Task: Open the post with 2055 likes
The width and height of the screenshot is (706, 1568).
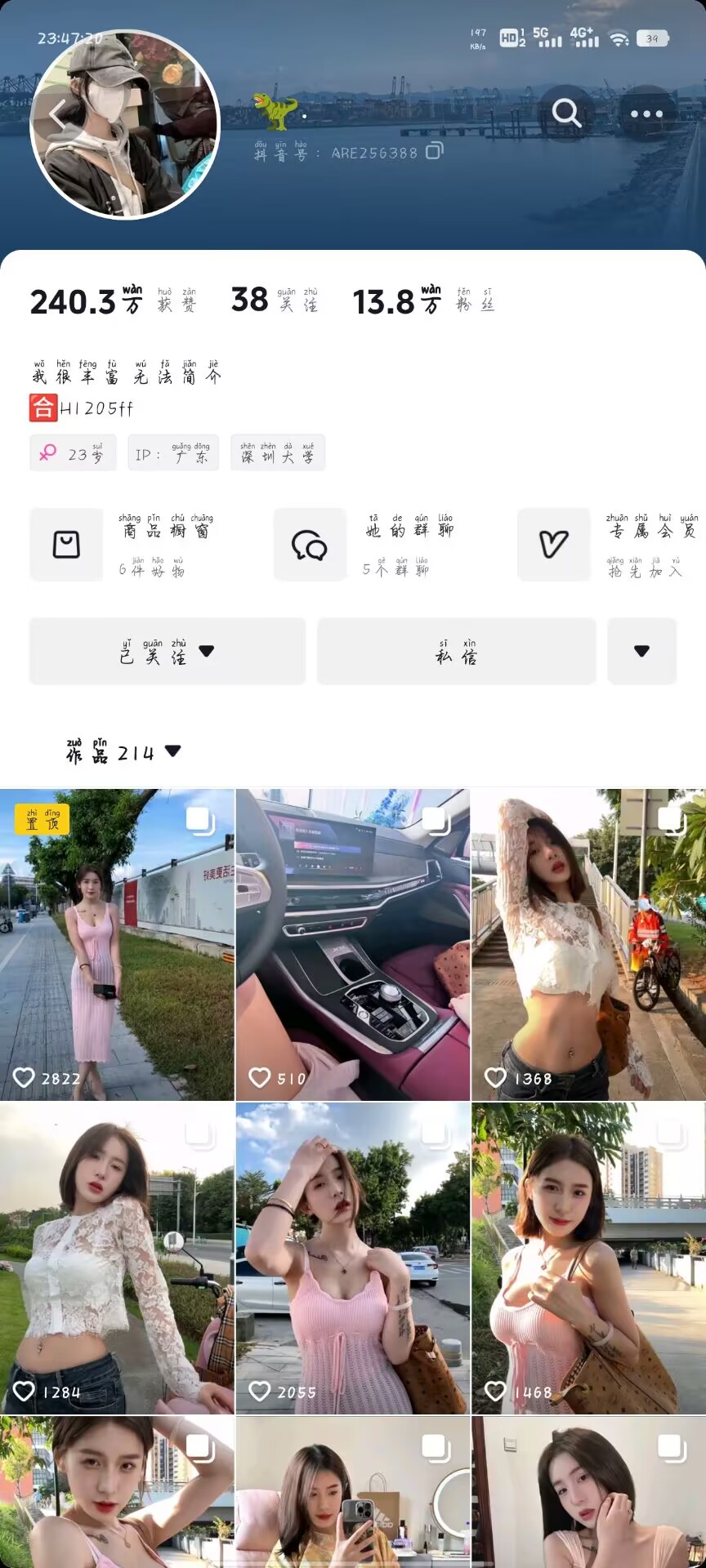Action: point(352,1258)
